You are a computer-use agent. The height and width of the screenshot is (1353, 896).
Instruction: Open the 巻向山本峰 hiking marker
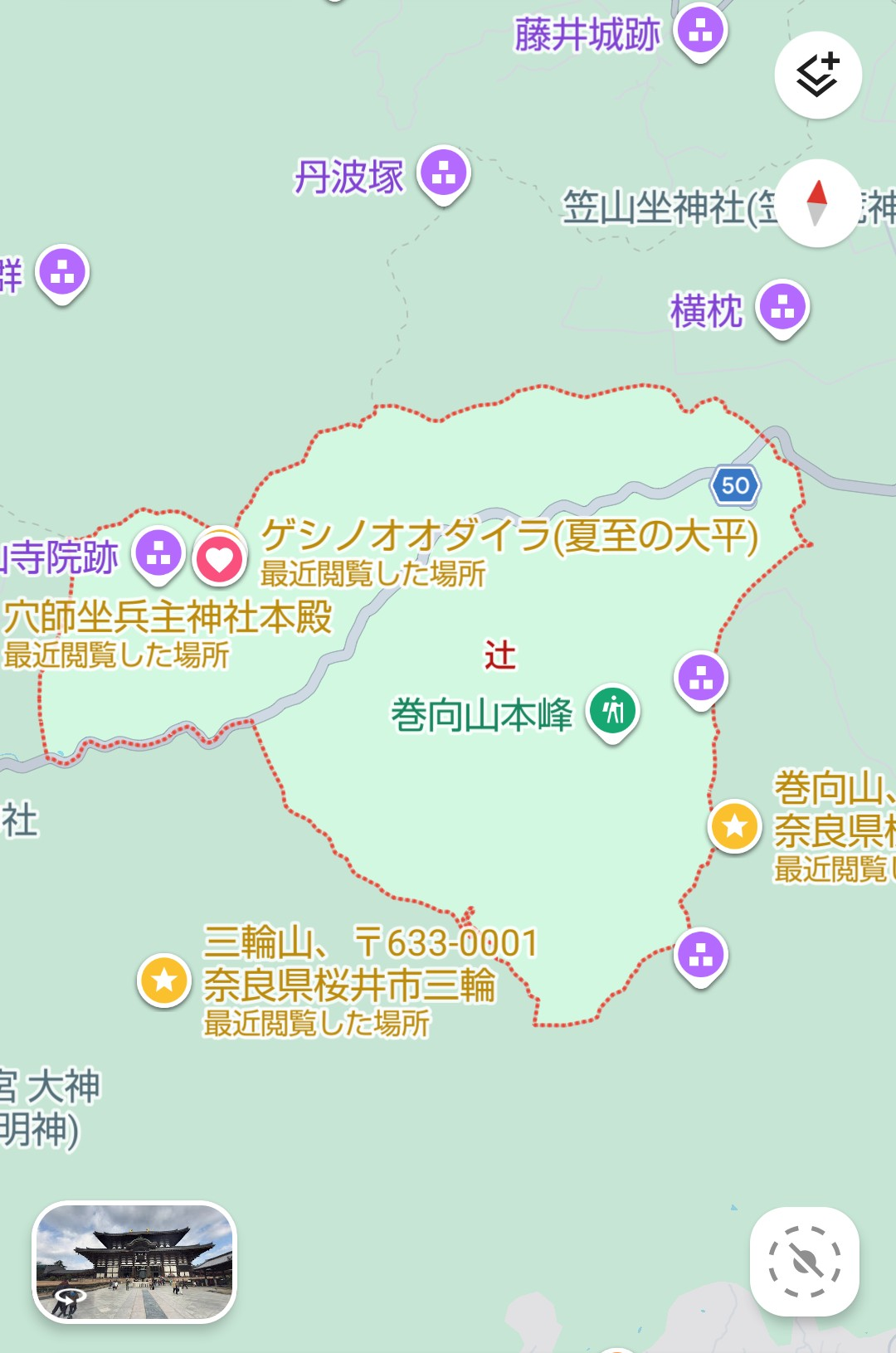[x=613, y=711]
